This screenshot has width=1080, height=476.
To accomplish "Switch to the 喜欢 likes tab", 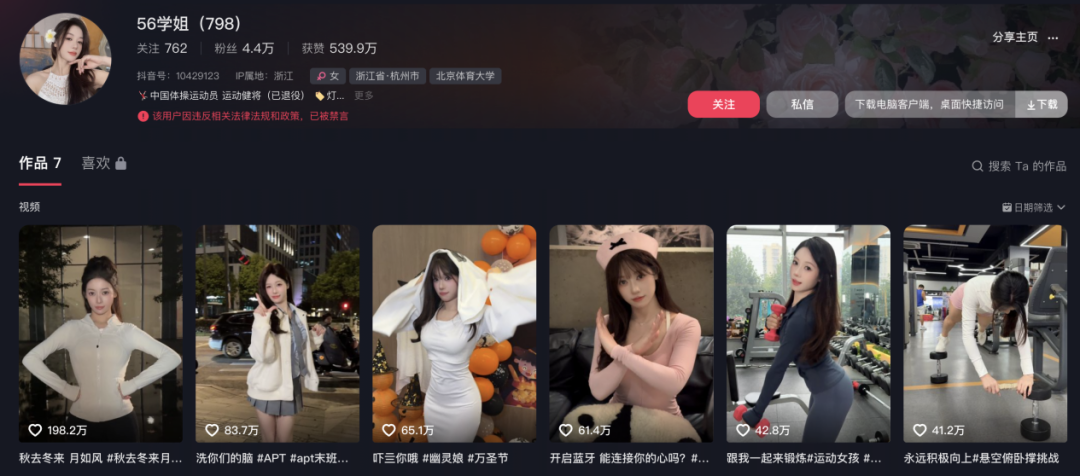I will [x=103, y=163].
